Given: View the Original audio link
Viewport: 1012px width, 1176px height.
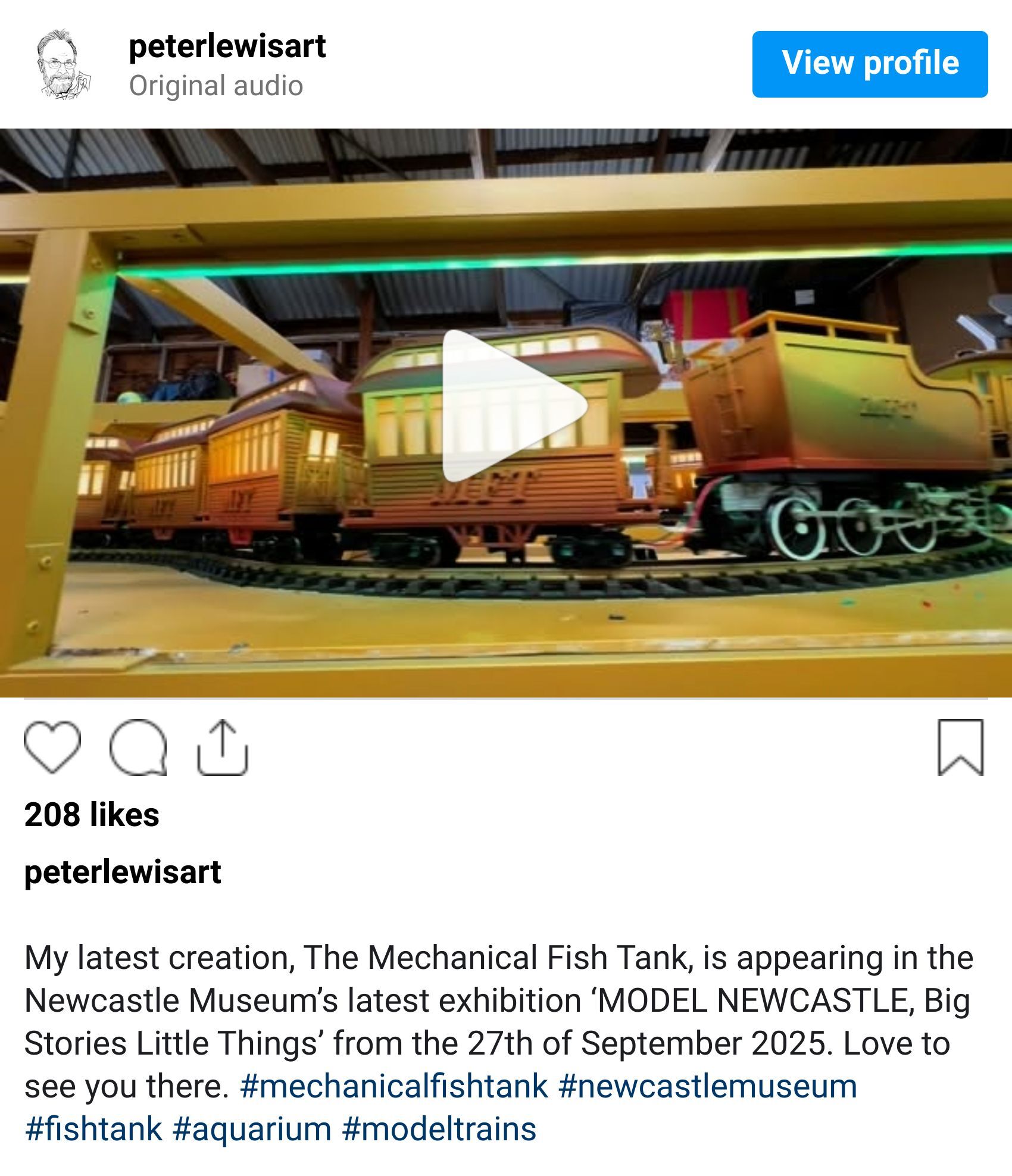Looking at the screenshot, I should click(x=216, y=86).
